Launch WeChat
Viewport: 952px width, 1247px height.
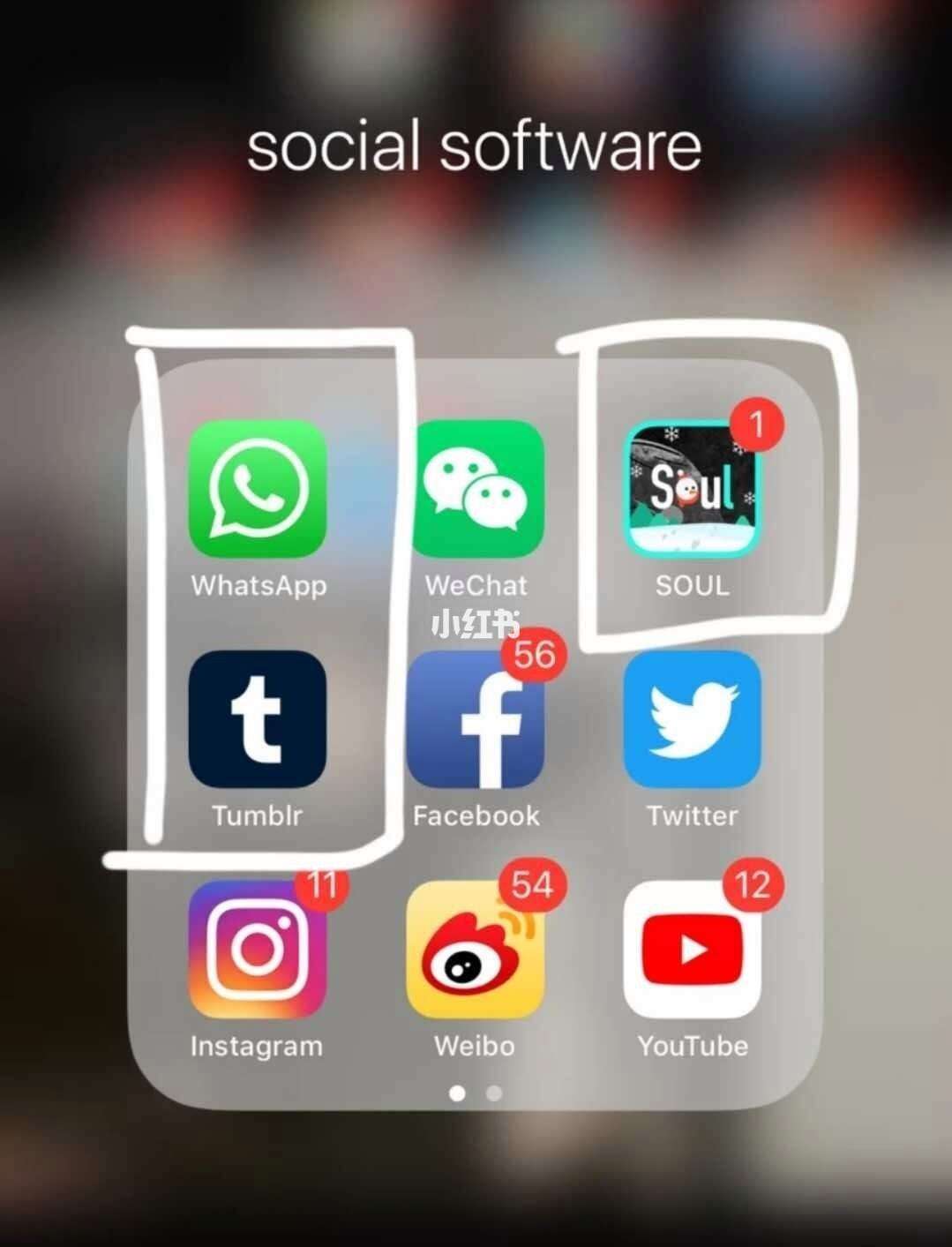476,489
